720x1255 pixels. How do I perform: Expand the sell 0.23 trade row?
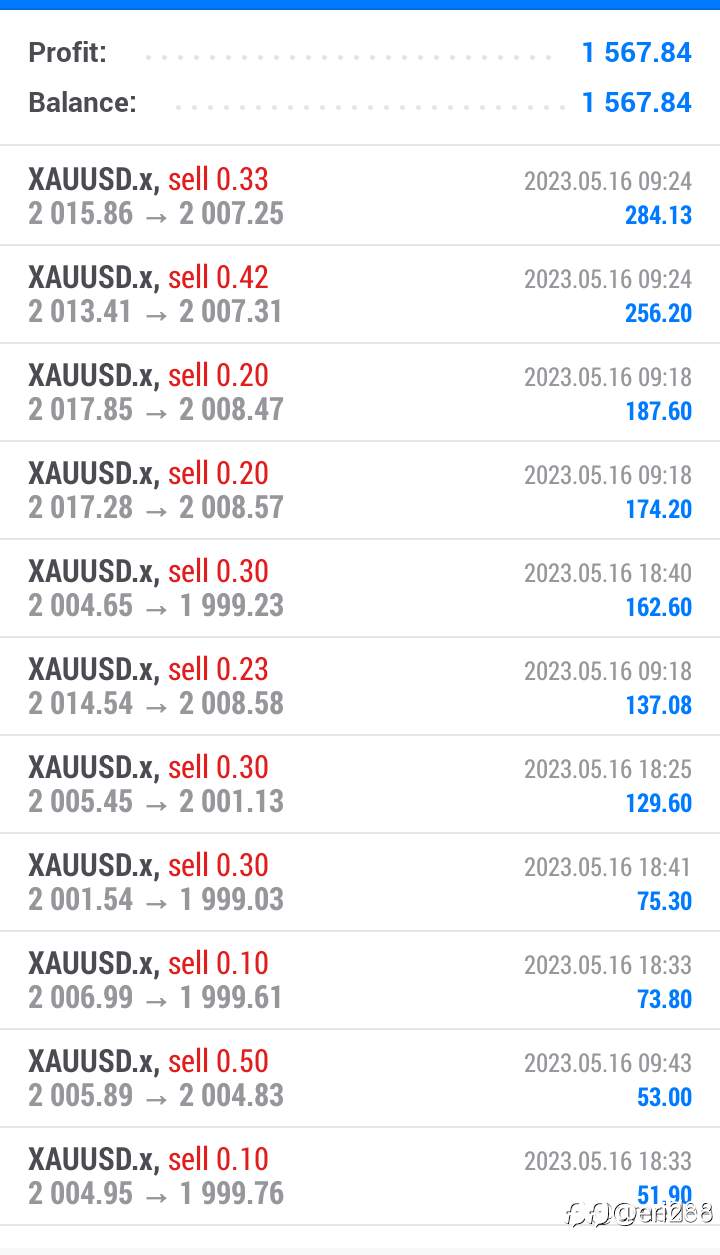[x=360, y=686]
